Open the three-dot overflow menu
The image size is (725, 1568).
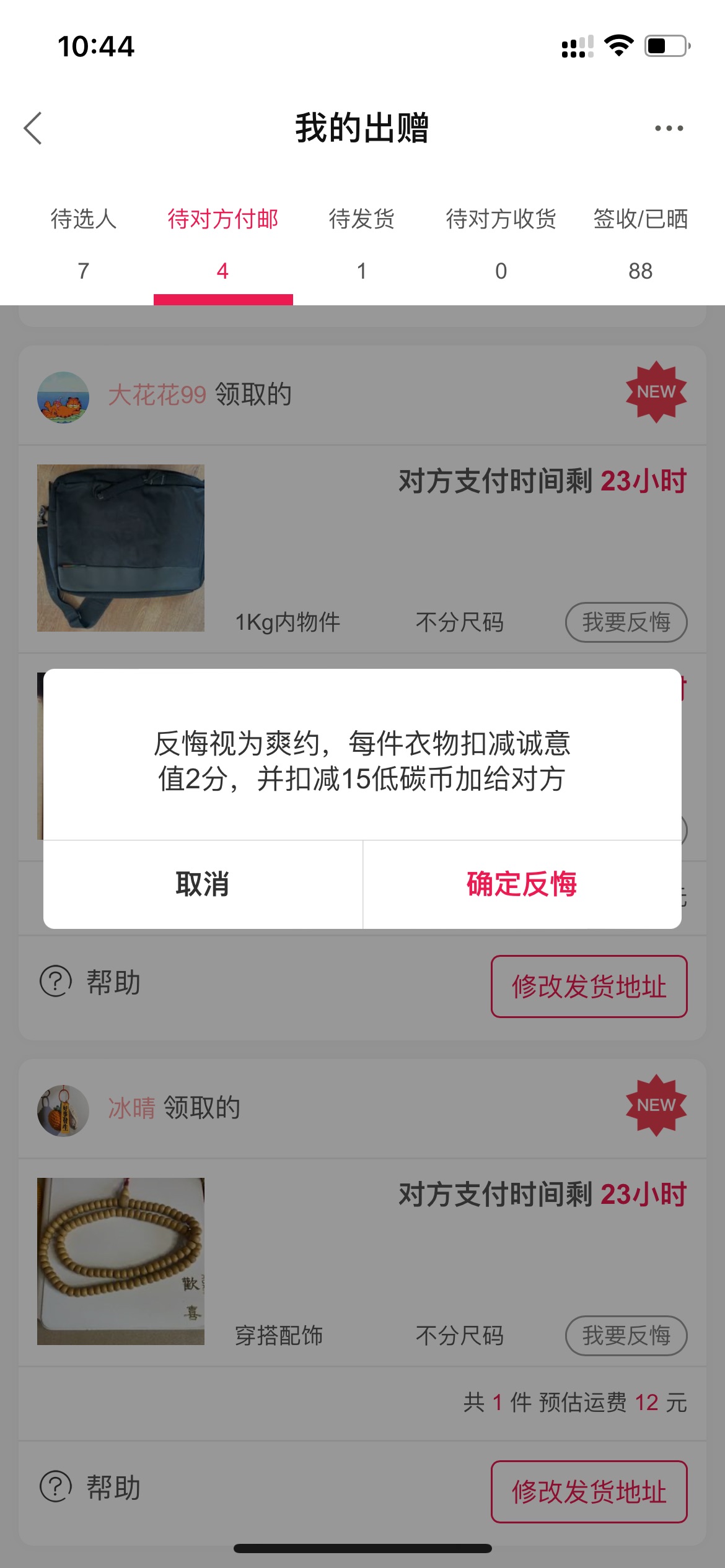(669, 128)
